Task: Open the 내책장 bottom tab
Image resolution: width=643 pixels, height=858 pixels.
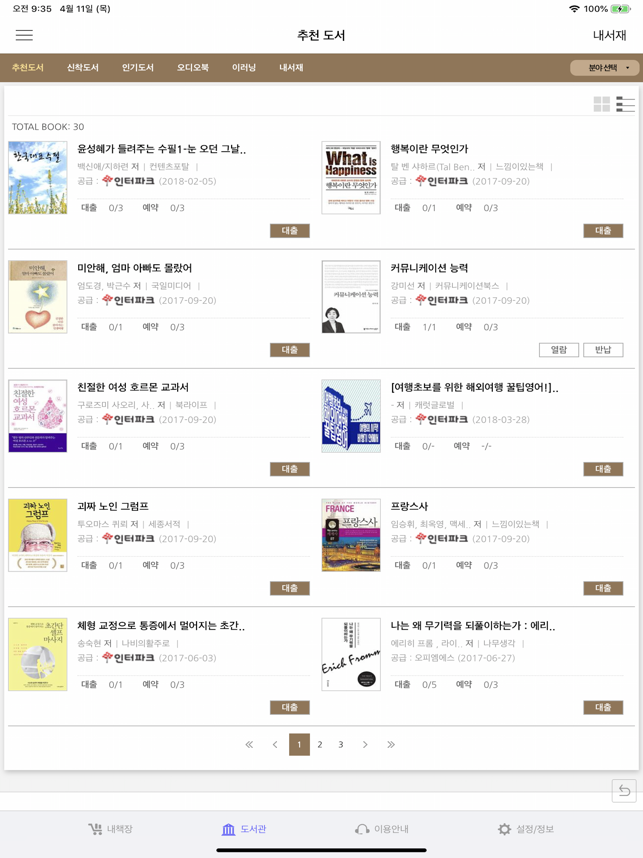Action: pos(110,829)
